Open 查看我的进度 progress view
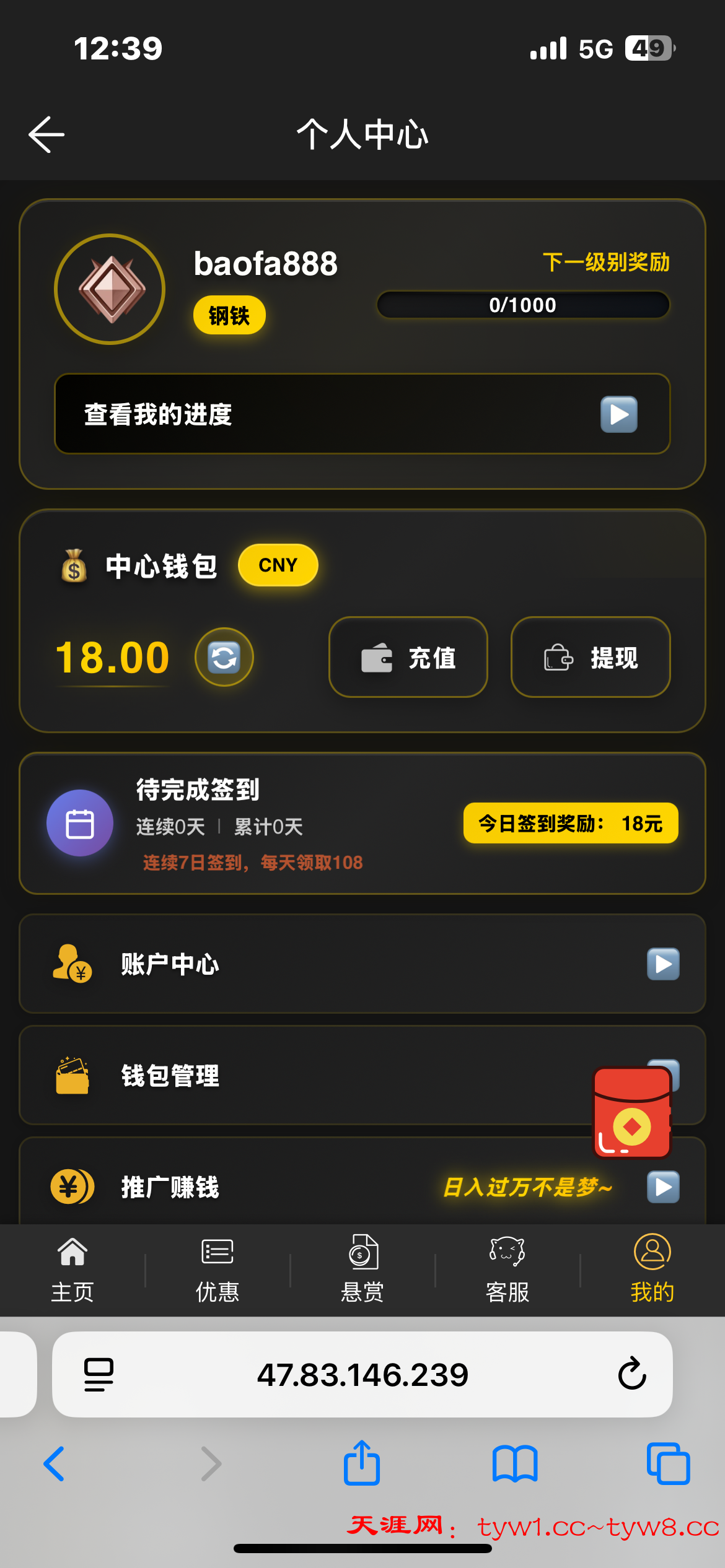 click(x=362, y=414)
